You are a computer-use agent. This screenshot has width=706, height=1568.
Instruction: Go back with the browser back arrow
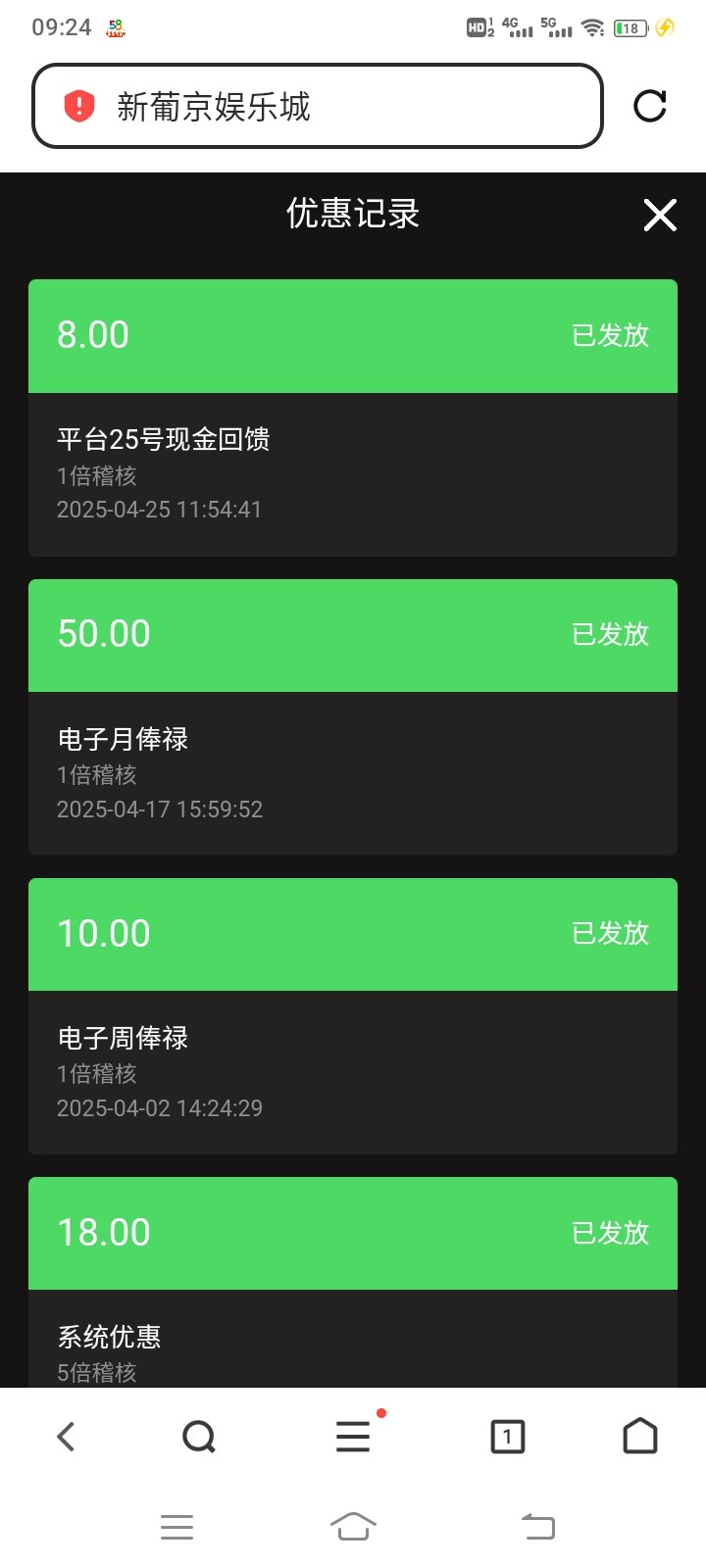(66, 1437)
